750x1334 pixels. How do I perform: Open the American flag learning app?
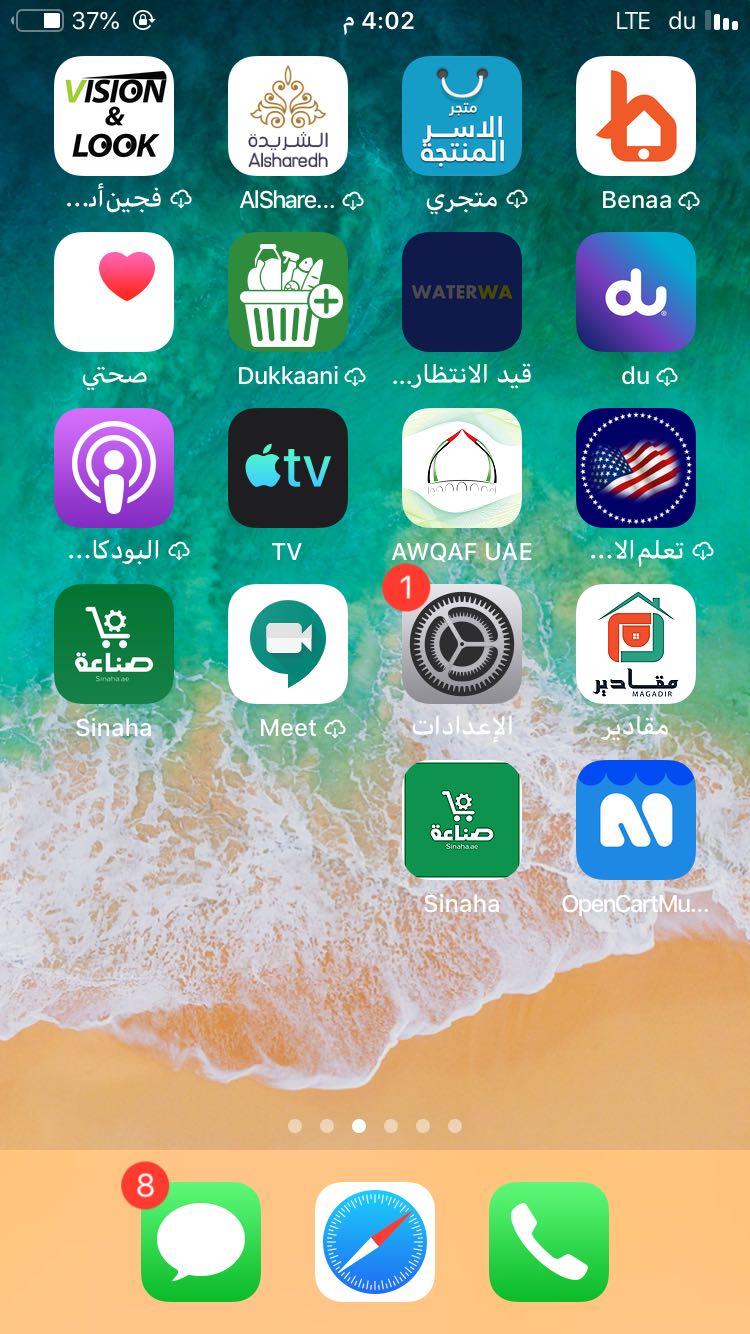pos(636,468)
